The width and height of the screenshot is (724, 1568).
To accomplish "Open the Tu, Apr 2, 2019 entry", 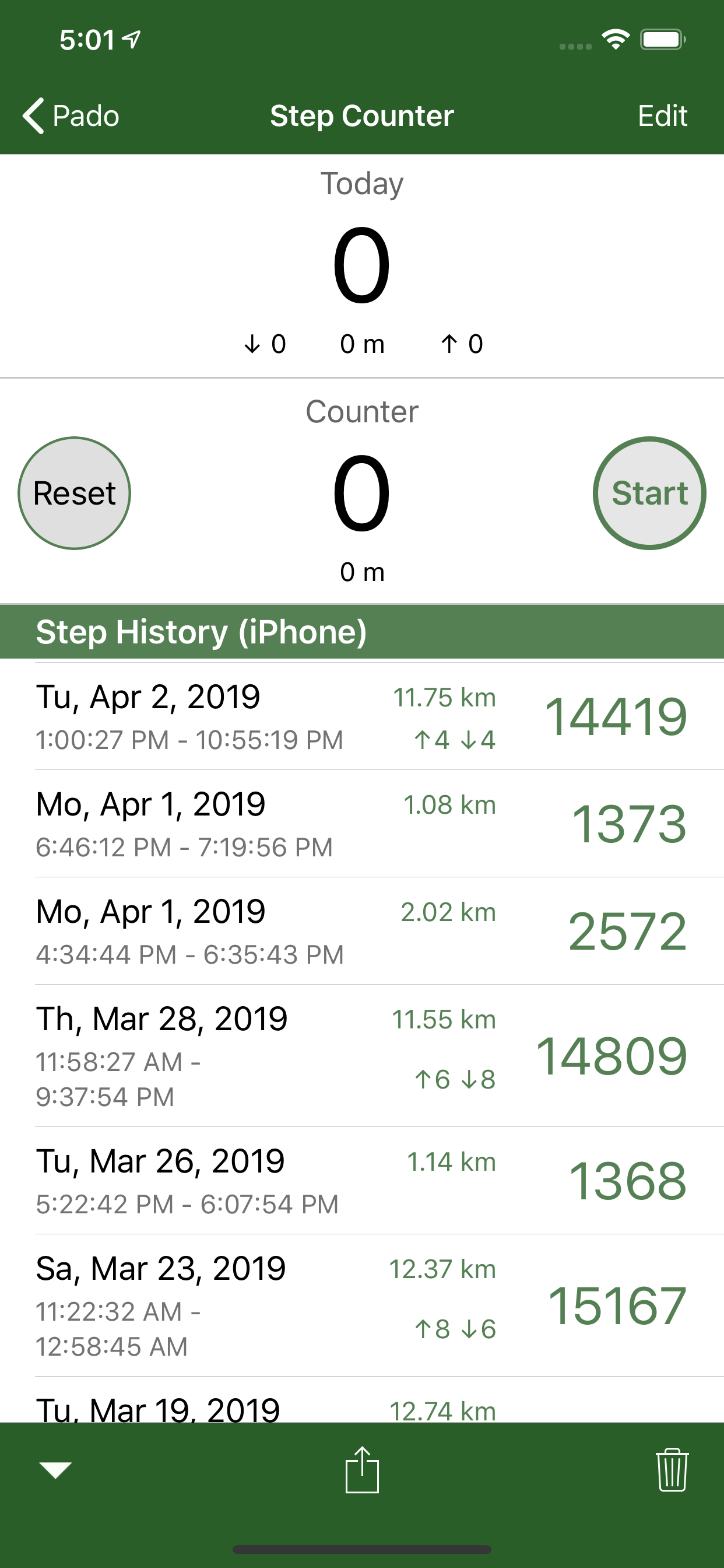I will (x=362, y=716).
